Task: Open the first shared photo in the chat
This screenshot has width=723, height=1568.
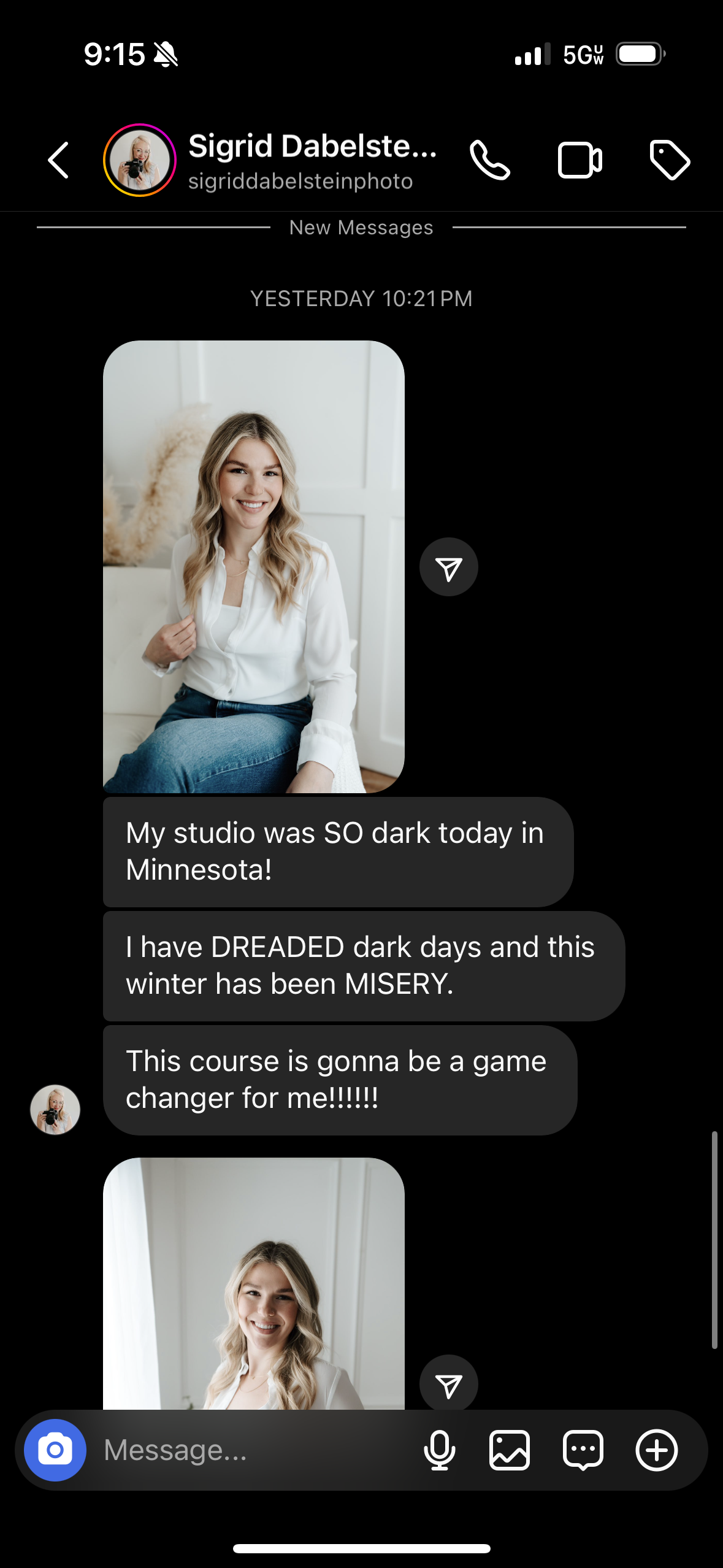Action: [x=253, y=566]
